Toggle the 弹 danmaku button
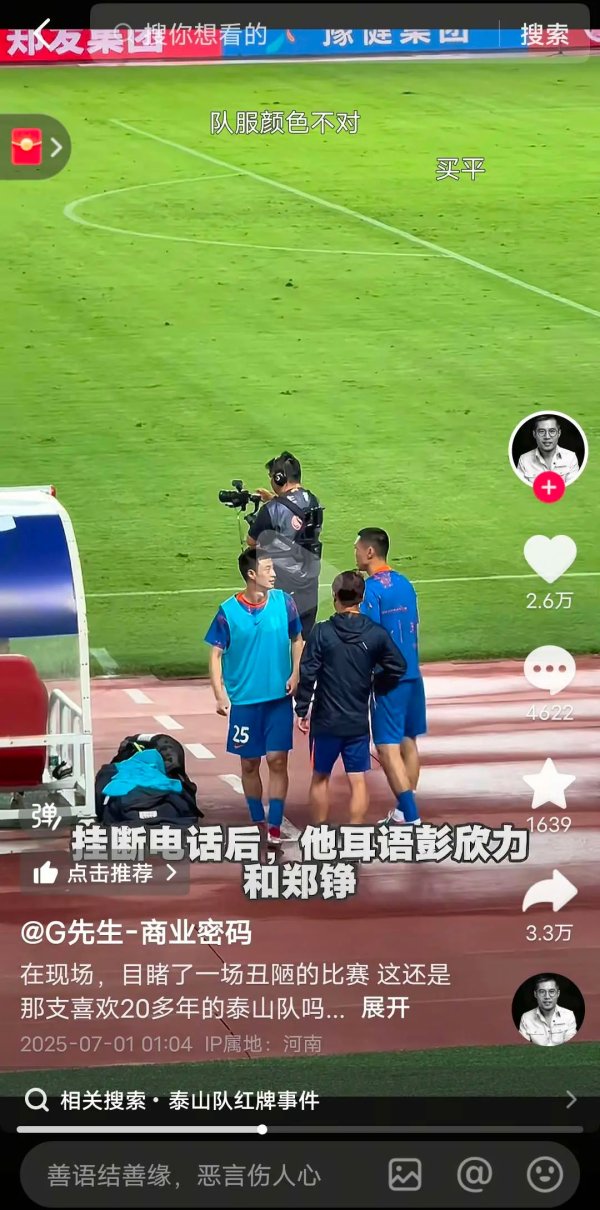 coord(43,816)
